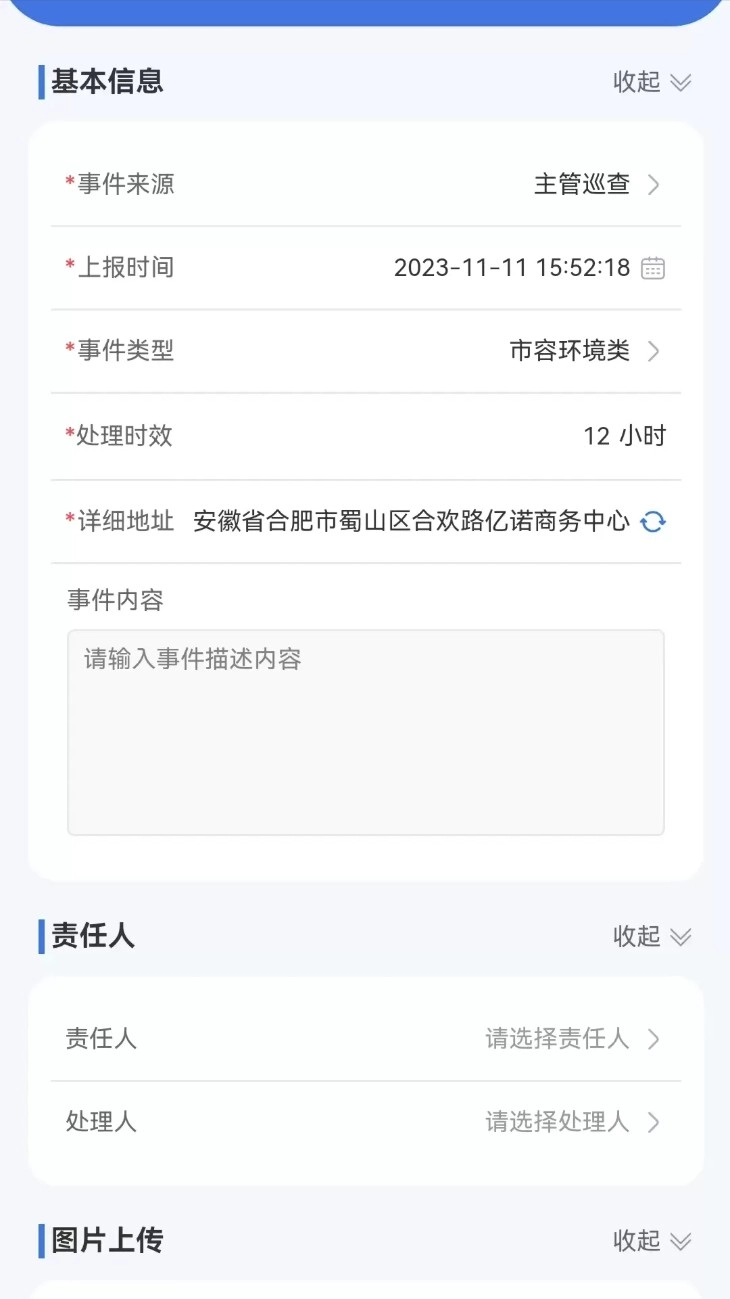Click the right arrow on 处理人 row
The height and width of the screenshot is (1299, 730).
pos(654,1121)
